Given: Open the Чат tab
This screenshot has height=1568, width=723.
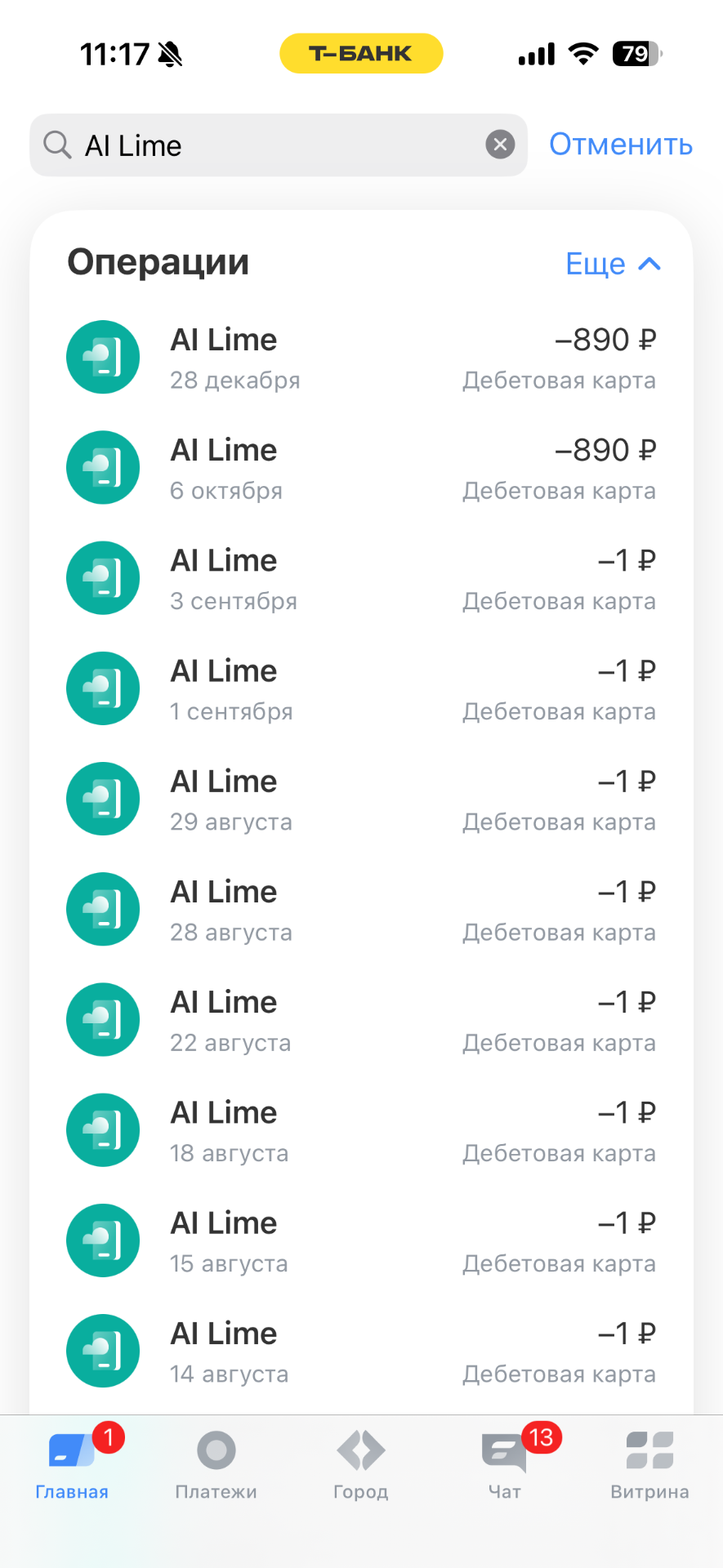Looking at the screenshot, I should (x=505, y=1465).
